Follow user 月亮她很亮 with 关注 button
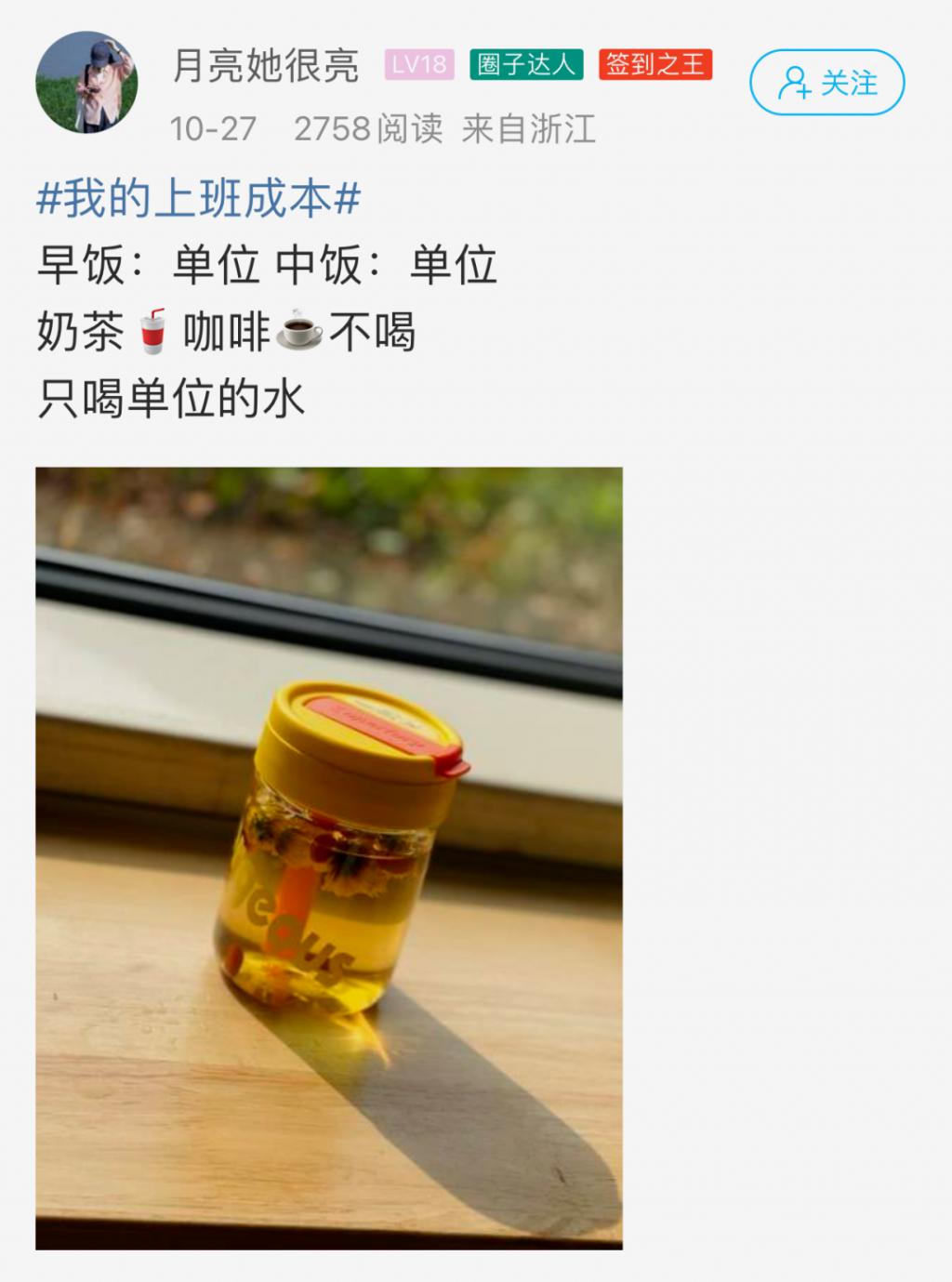The width and height of the screenshot is (952, 1282). pos(826,83)
